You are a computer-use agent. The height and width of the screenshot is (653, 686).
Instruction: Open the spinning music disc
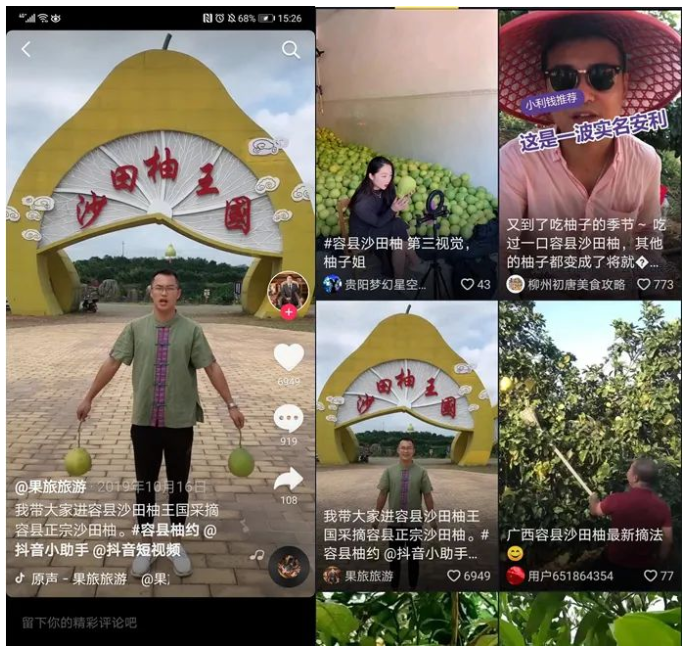pos(288,567)
